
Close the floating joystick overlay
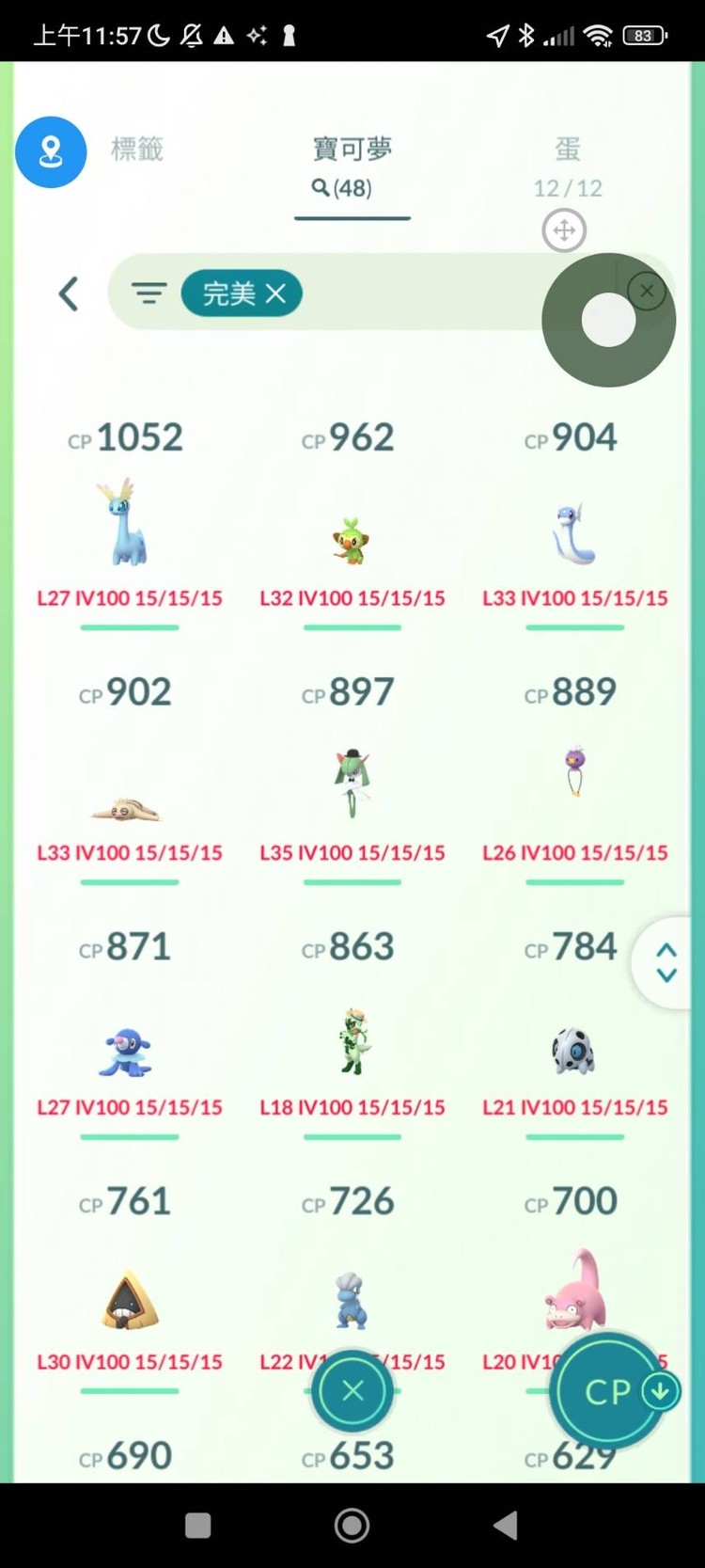647,291
